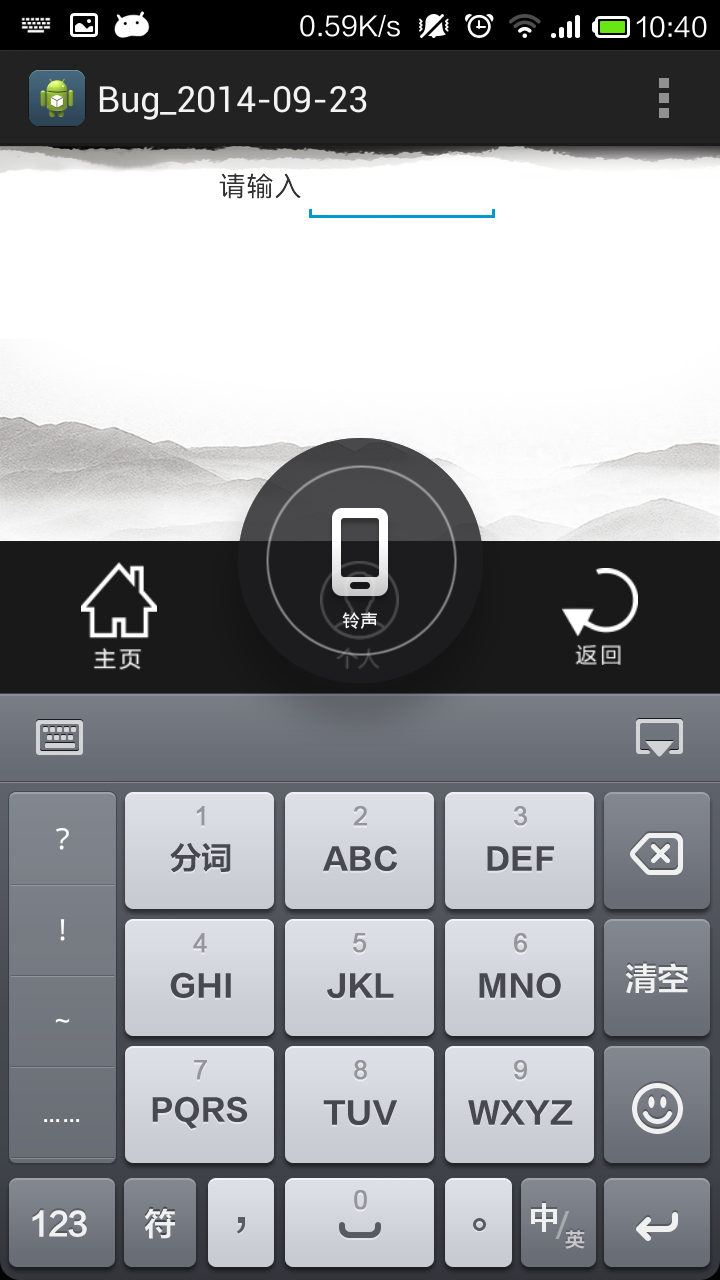Open keyboard layout switcher icon

[x=60, y=738]
